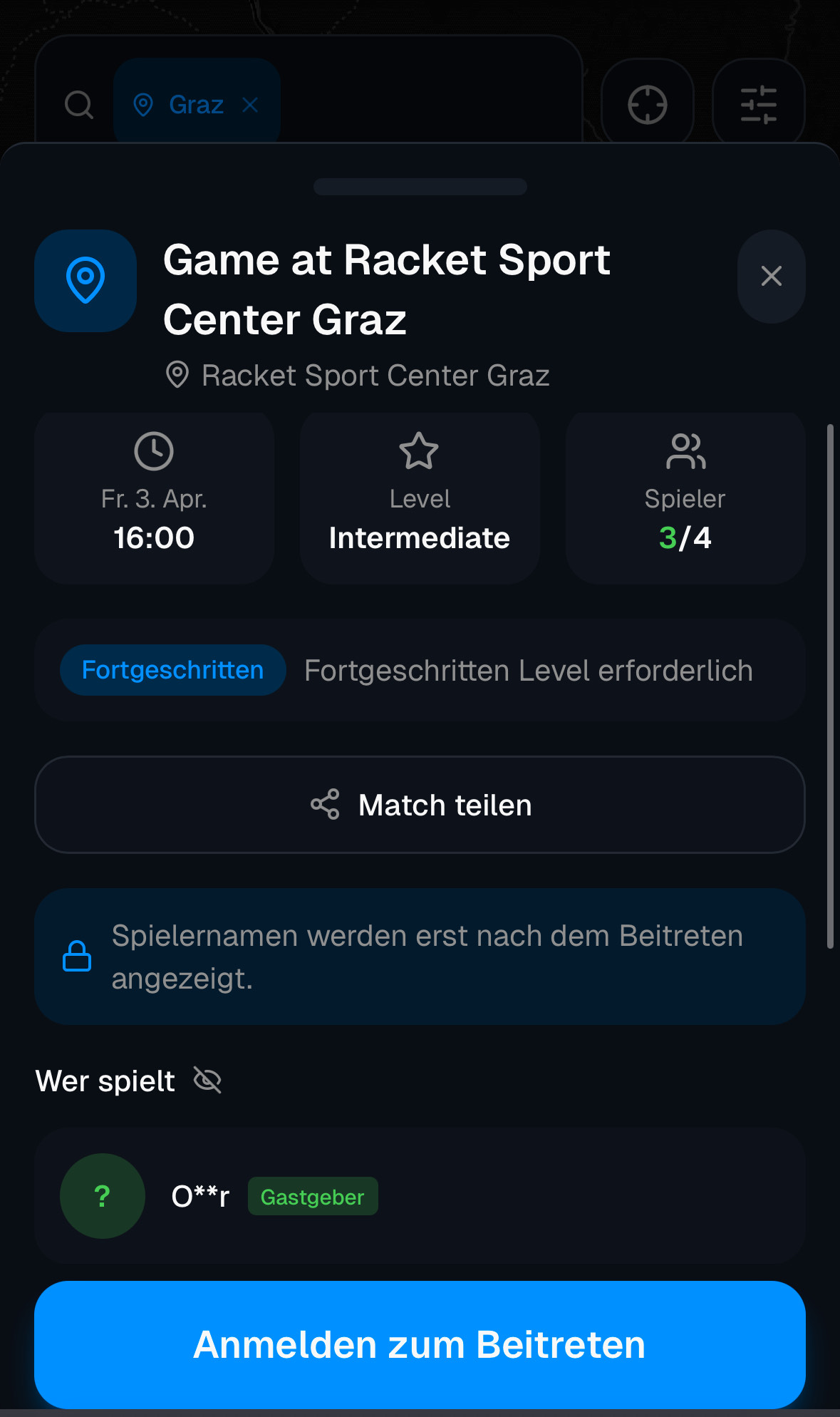Click the star icon in the Level card
The height and width of the screenshot is (1417, 840).
click(x=419, y=450)
